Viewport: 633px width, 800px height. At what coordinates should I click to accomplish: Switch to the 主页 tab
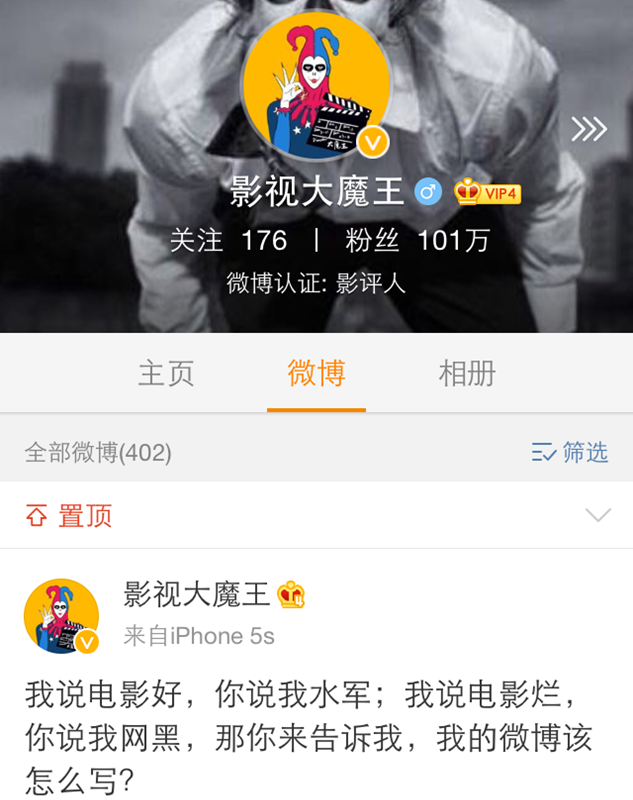166,373
